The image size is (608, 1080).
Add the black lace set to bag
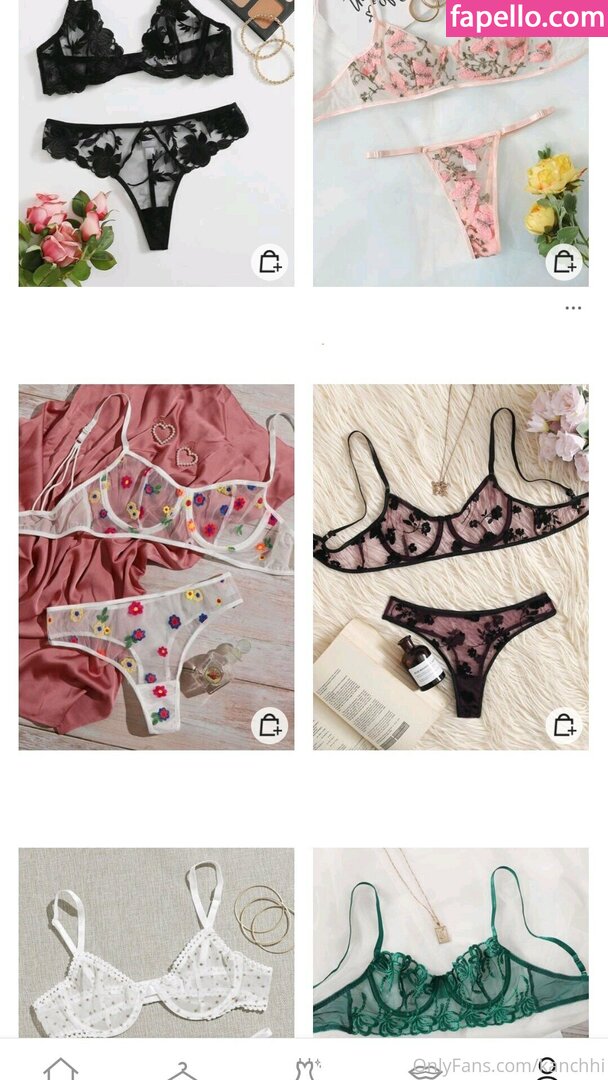click(269, 262)
